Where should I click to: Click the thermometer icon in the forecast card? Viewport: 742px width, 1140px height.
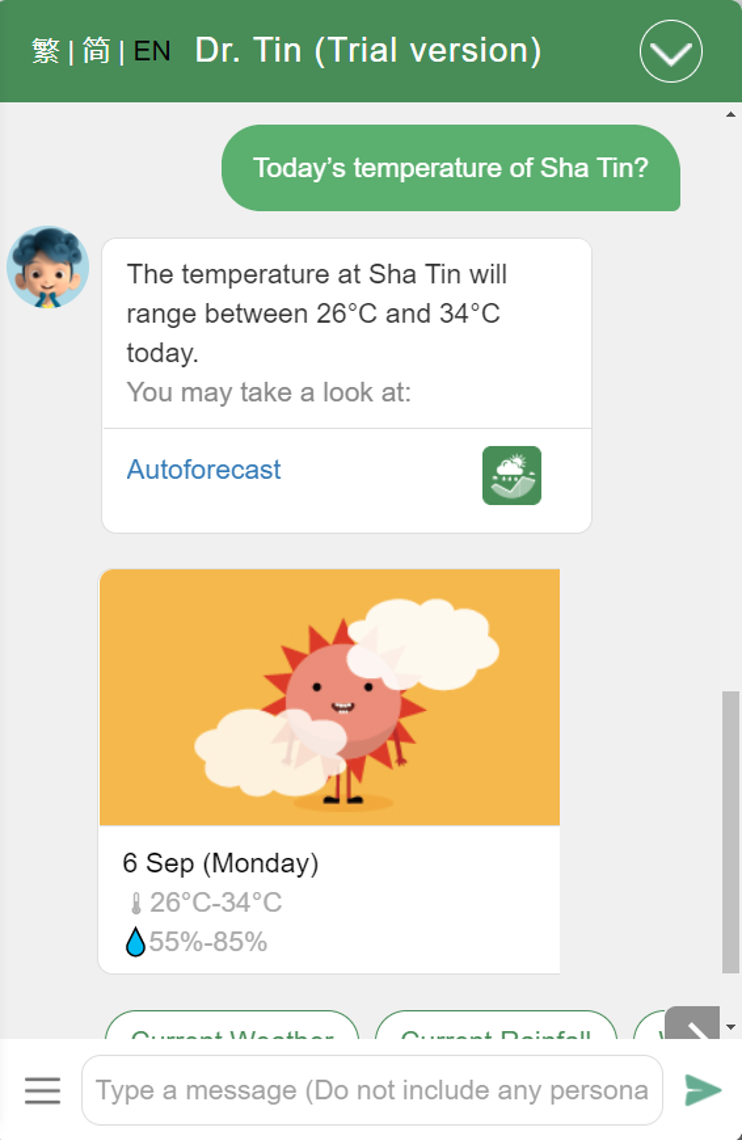(138, 902)
